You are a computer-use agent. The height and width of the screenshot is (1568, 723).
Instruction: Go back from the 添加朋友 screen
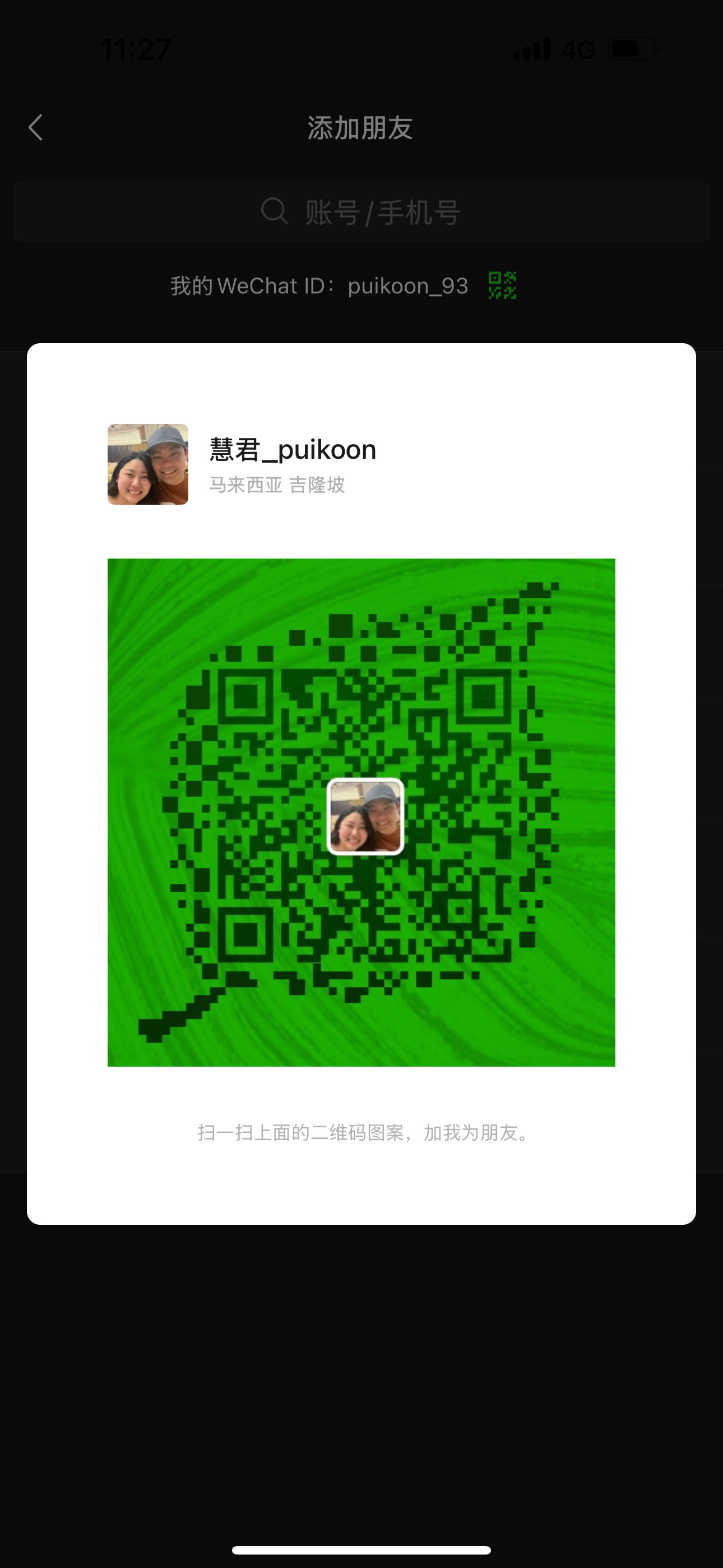click(x=36, y=128)
